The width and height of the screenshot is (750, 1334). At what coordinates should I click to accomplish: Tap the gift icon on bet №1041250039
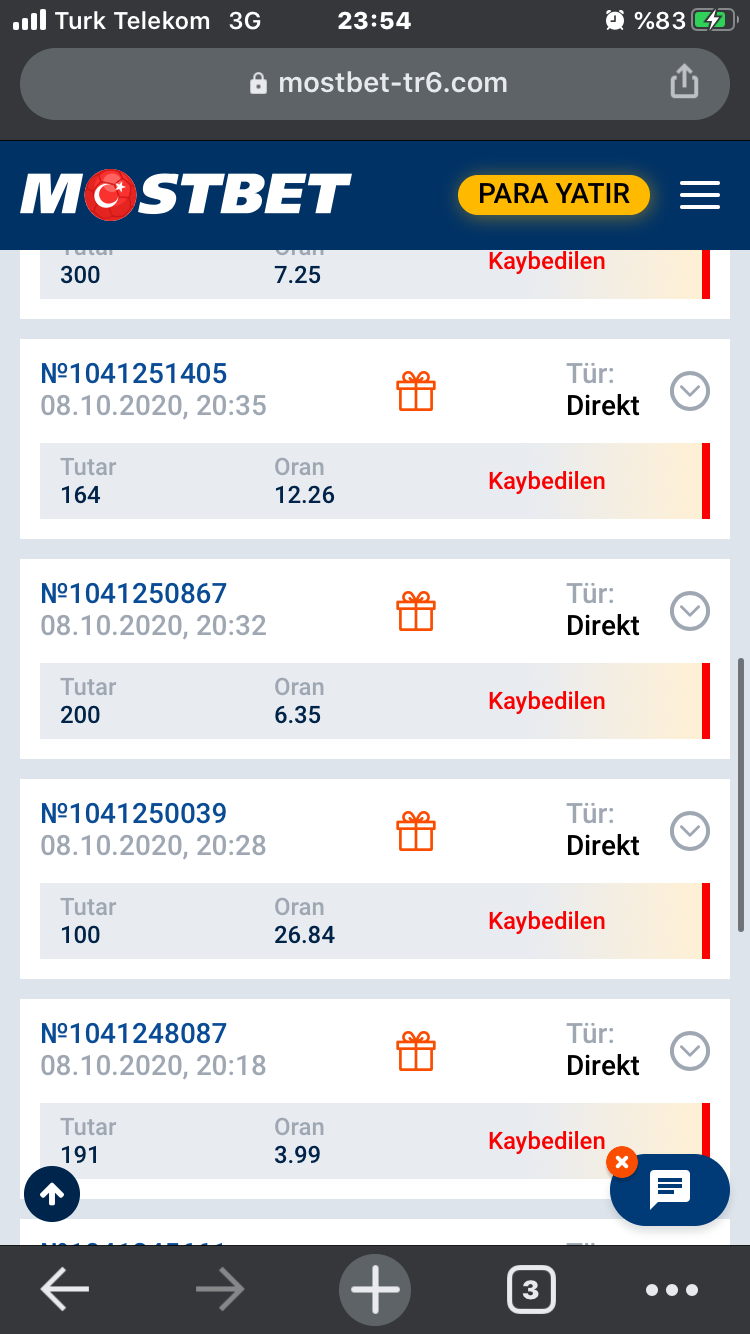point(416,831)
